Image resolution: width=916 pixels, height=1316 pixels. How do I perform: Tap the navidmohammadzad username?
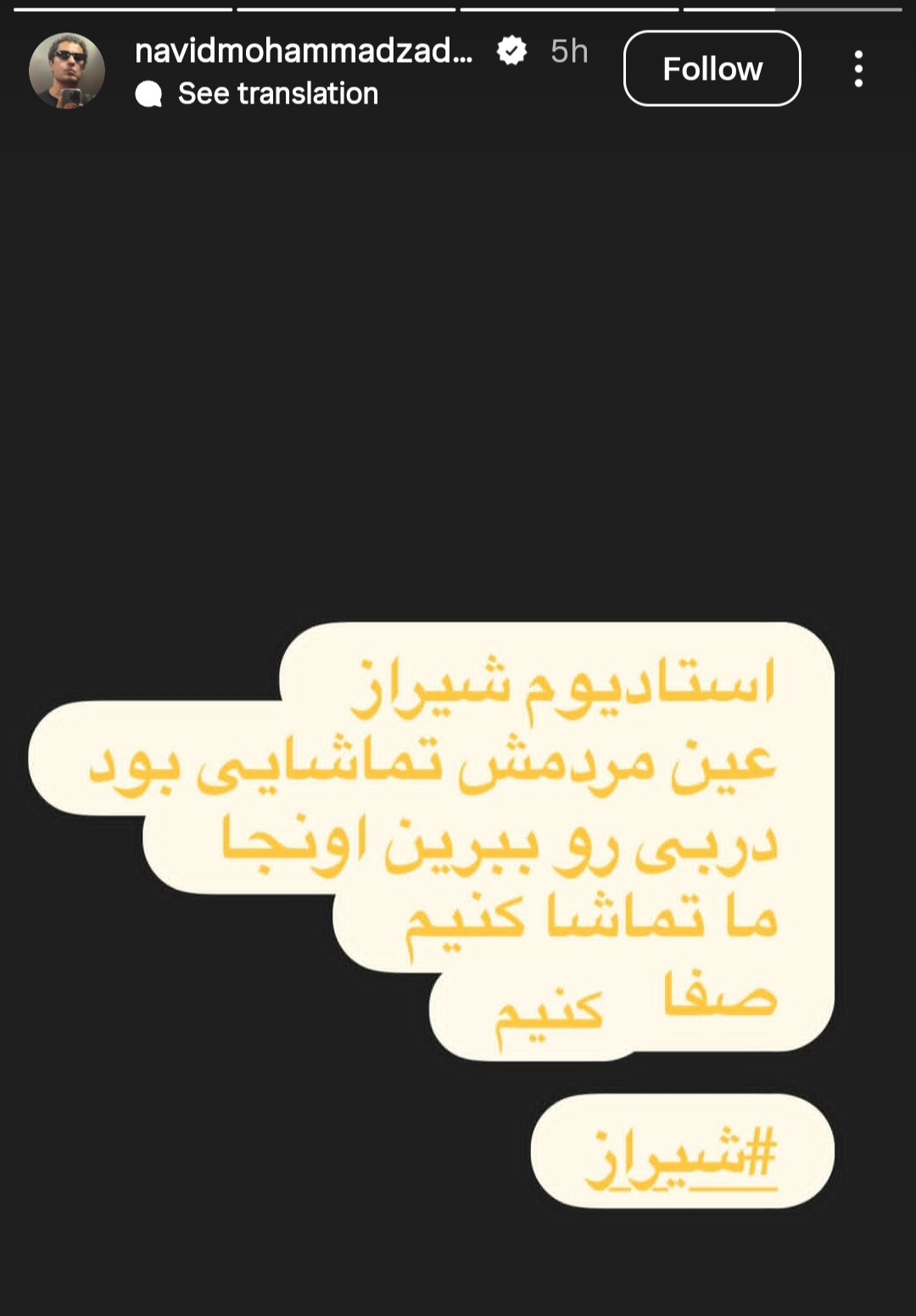[304, 52]
